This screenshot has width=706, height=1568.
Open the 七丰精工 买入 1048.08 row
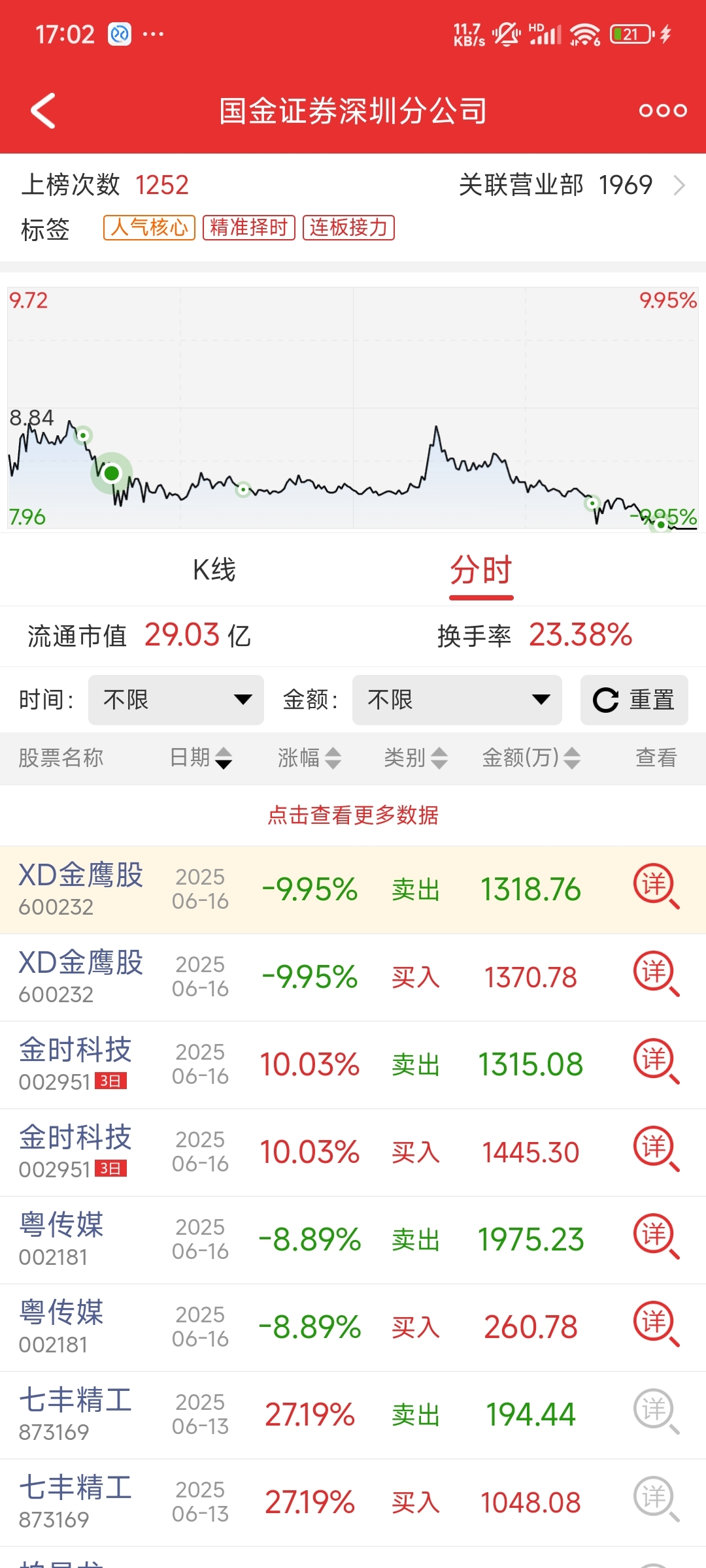[x=353, y=1503]
